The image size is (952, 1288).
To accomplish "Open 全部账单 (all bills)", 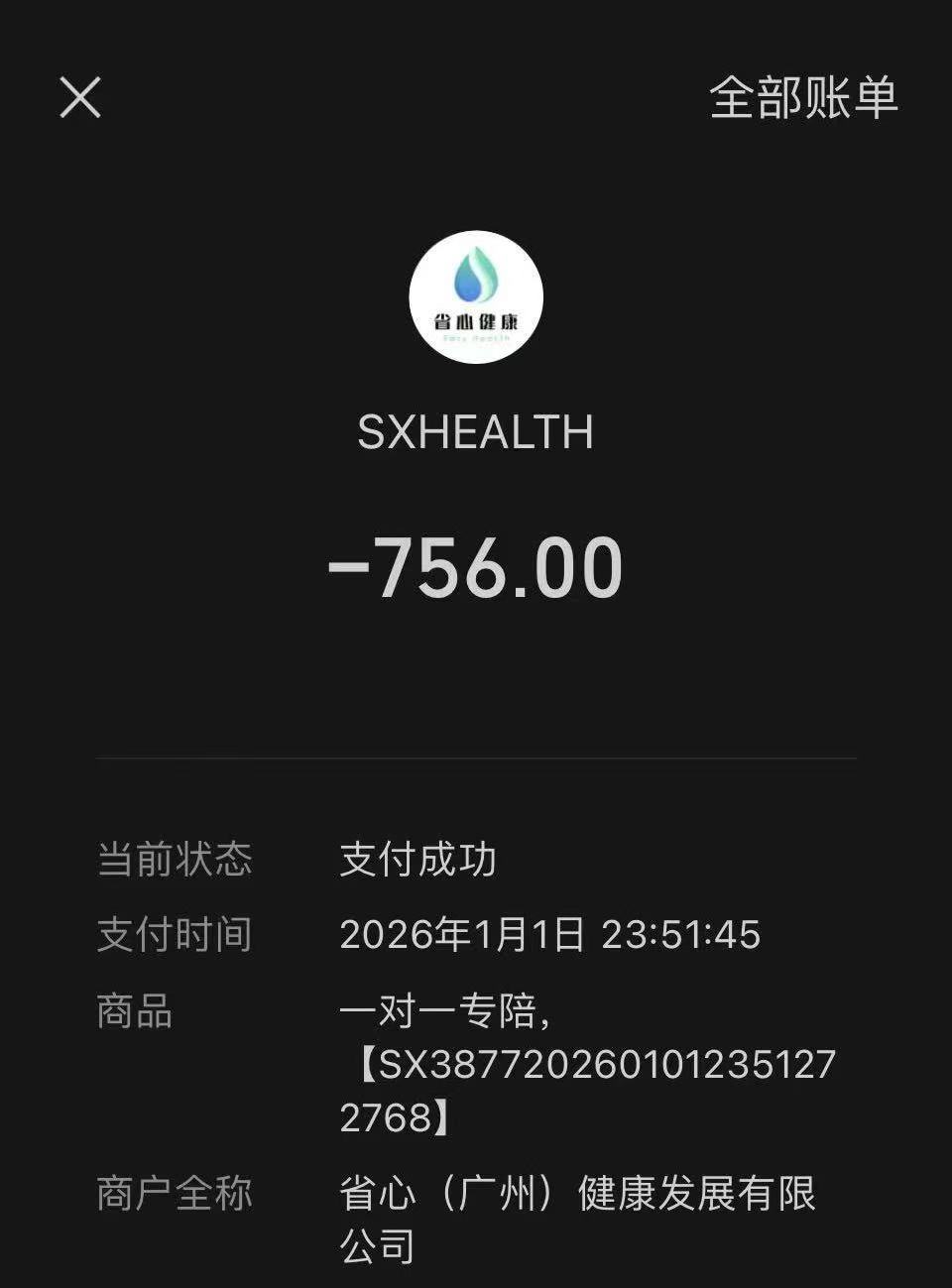I will tap(803, 98).
